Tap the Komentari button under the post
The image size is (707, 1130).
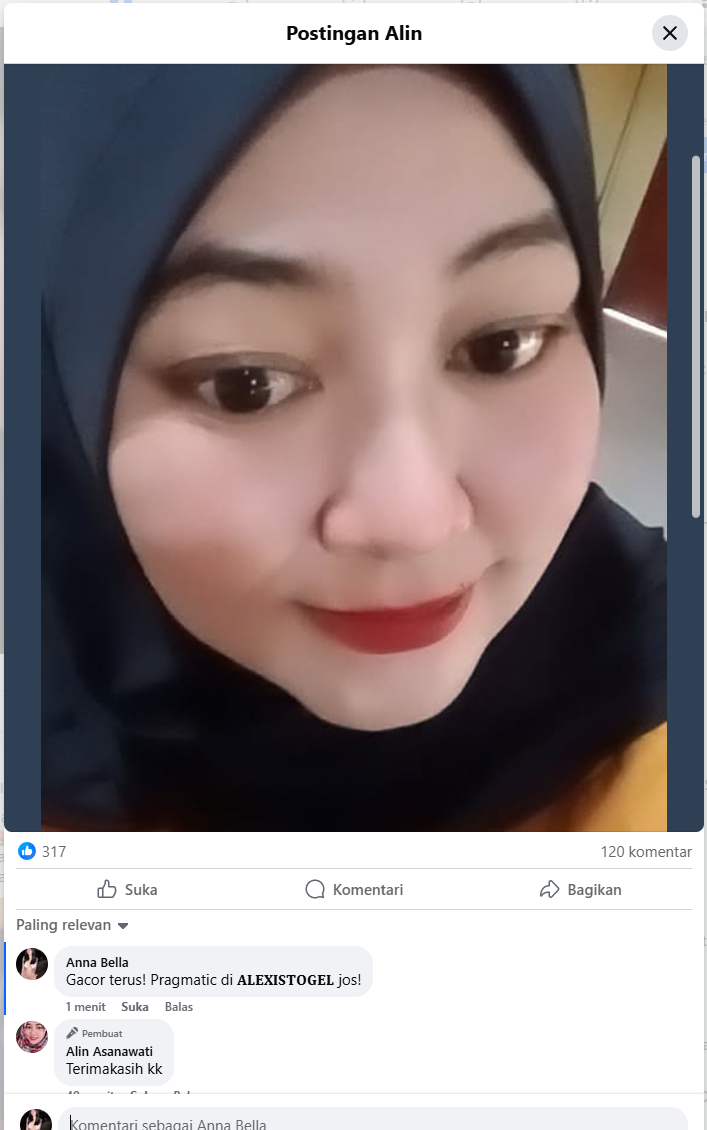pos(354,889)
